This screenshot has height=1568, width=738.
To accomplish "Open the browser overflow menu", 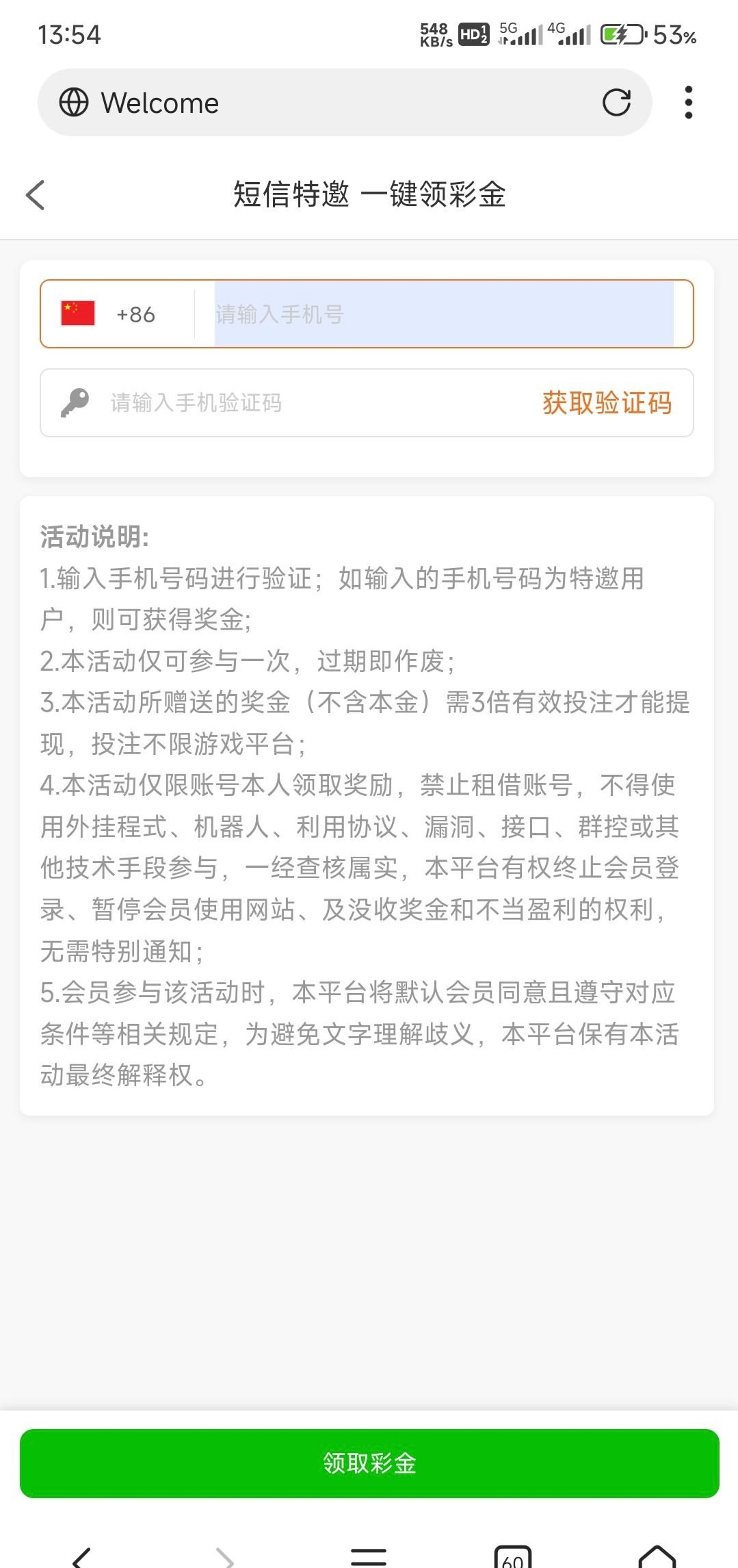I will coord(688,103).
